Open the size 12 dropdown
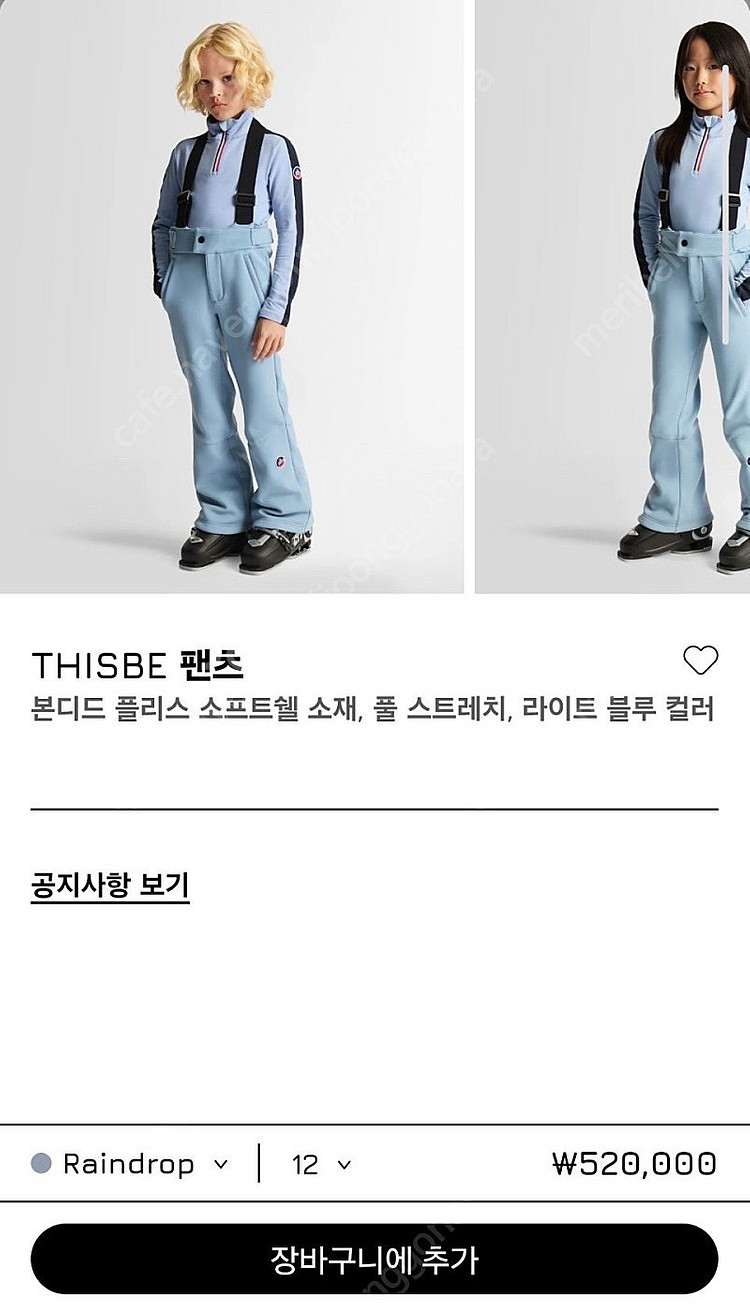Viewport: 750px width, 1308px height. (x=321, y=1164)
